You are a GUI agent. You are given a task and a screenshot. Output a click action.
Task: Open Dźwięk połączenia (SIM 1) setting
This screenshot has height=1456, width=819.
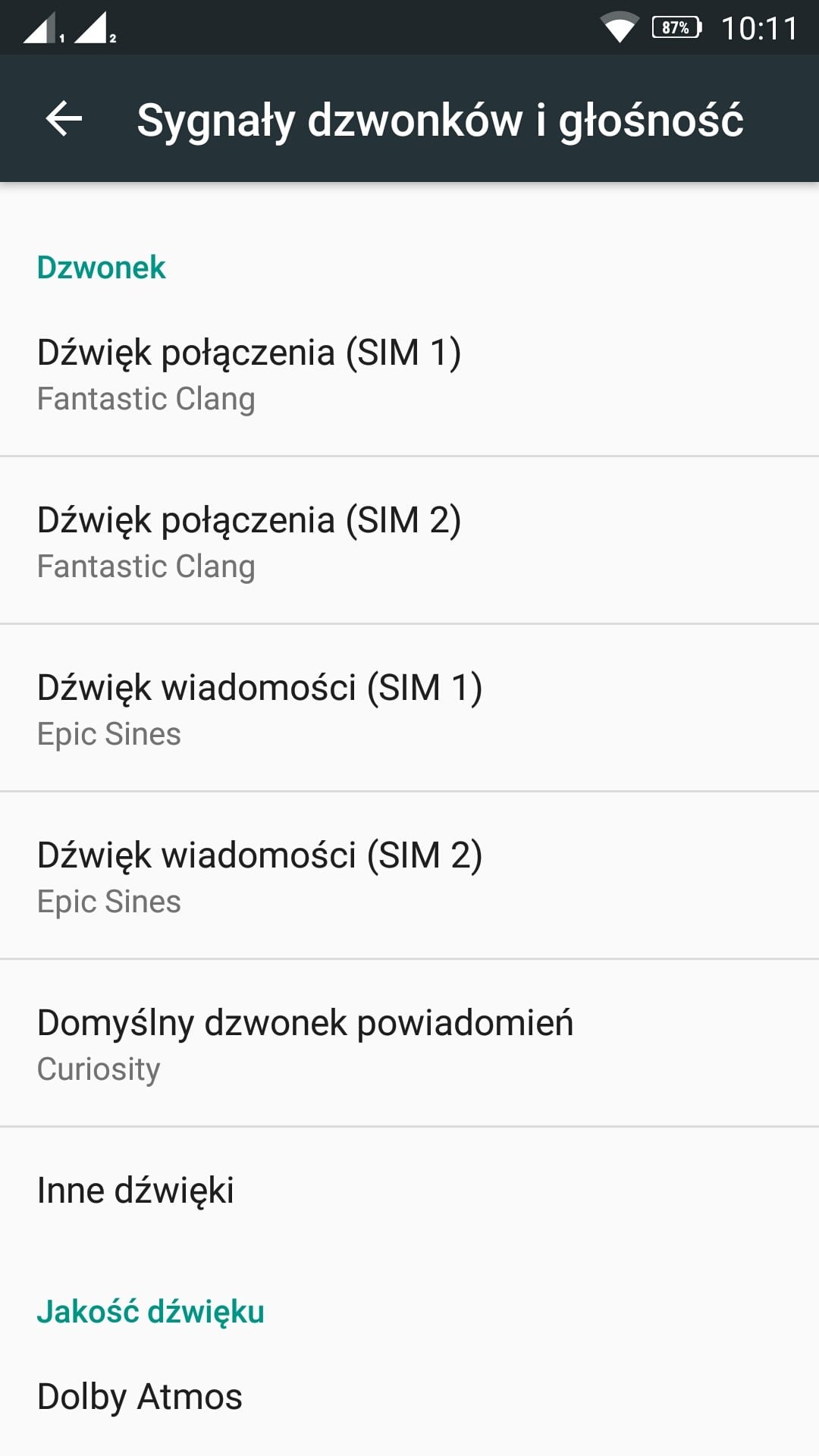click(x=409, y=373)
